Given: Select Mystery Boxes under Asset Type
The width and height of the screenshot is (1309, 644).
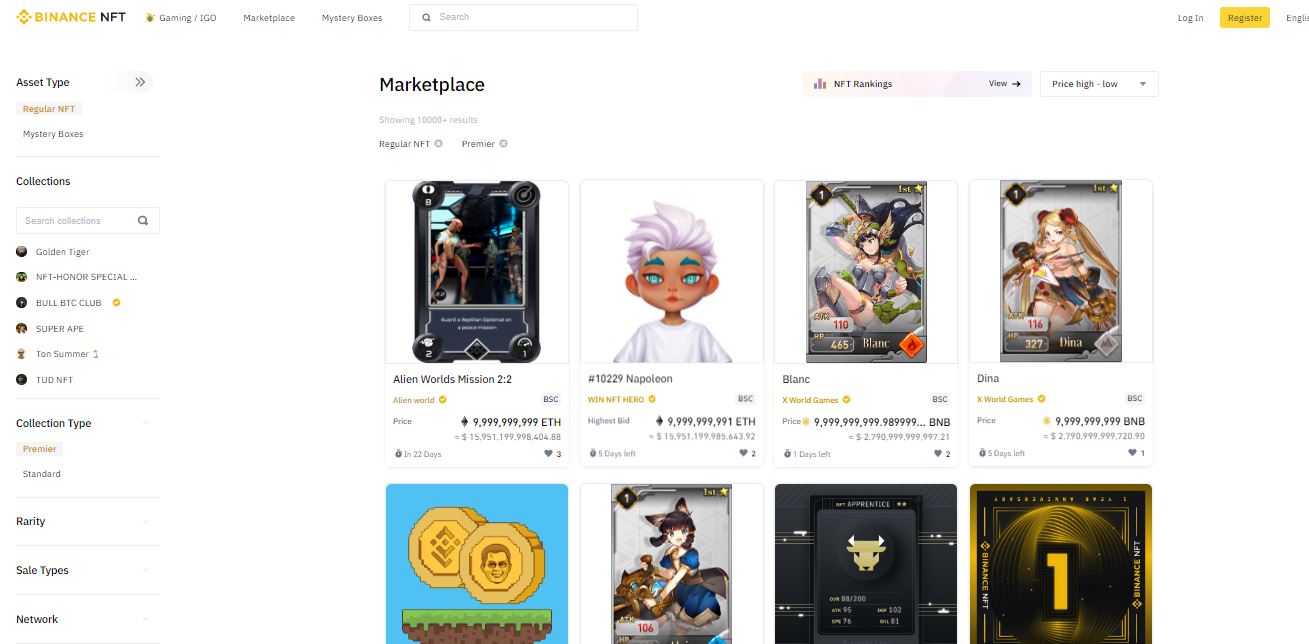Looking at the screenshot, I should tap(53, 134).
